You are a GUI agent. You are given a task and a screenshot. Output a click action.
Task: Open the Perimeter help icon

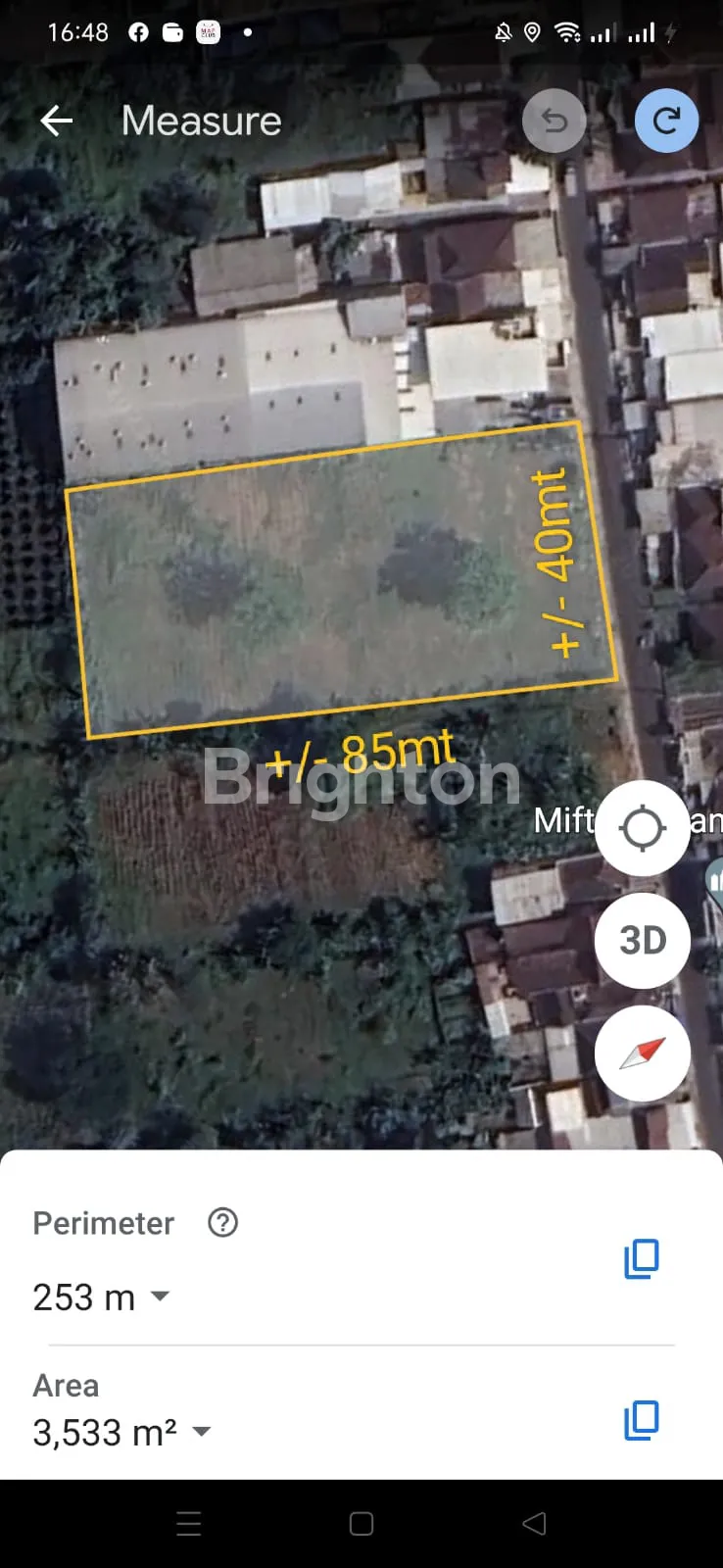tap(223, 1223)
